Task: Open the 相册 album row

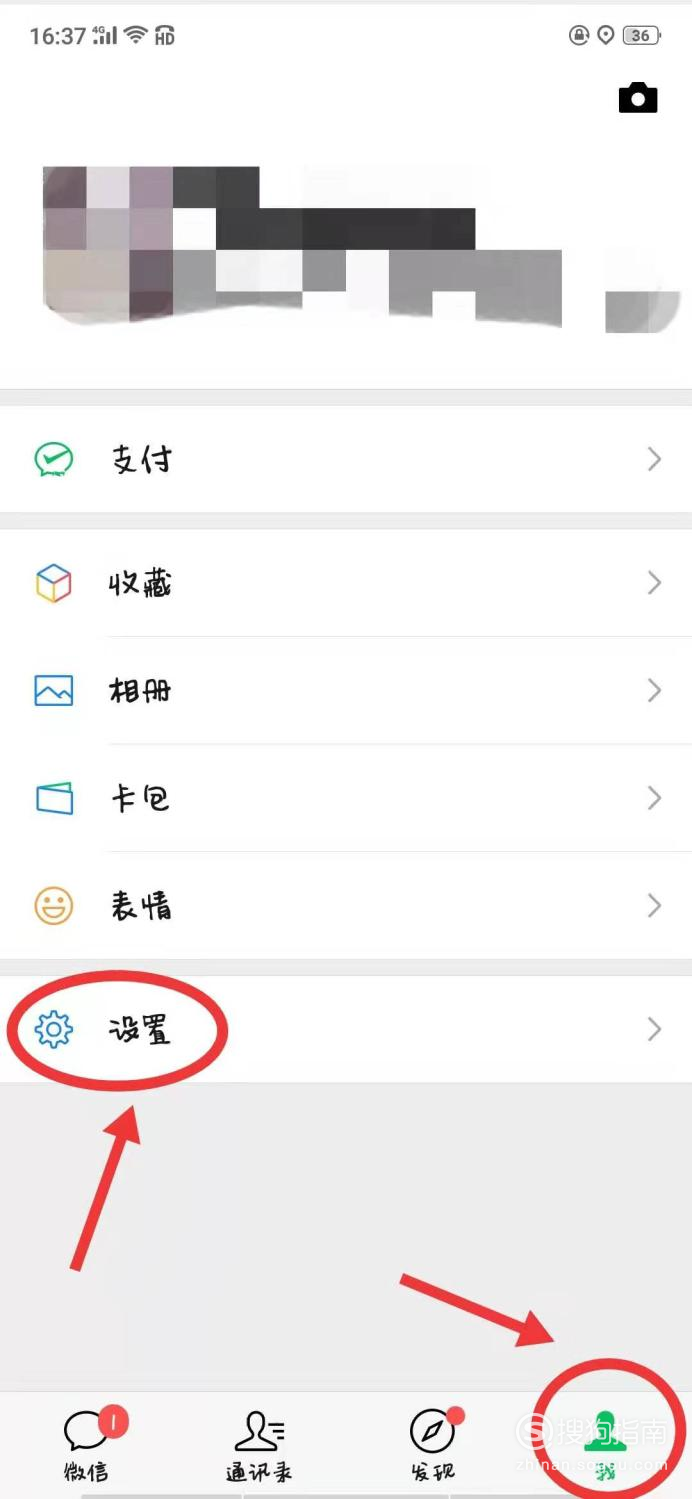Action: tap(346, 691)
